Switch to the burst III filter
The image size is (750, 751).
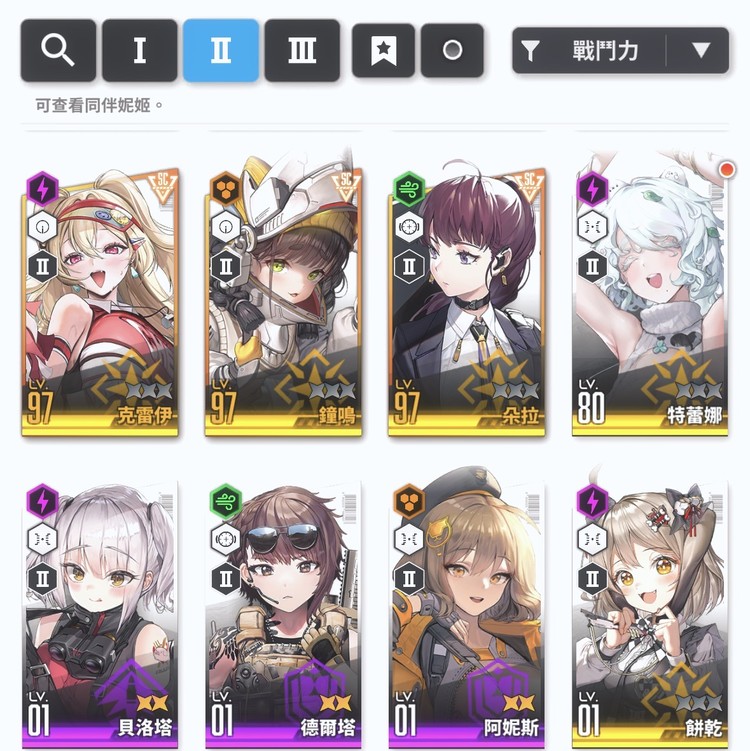pos(302,50)
